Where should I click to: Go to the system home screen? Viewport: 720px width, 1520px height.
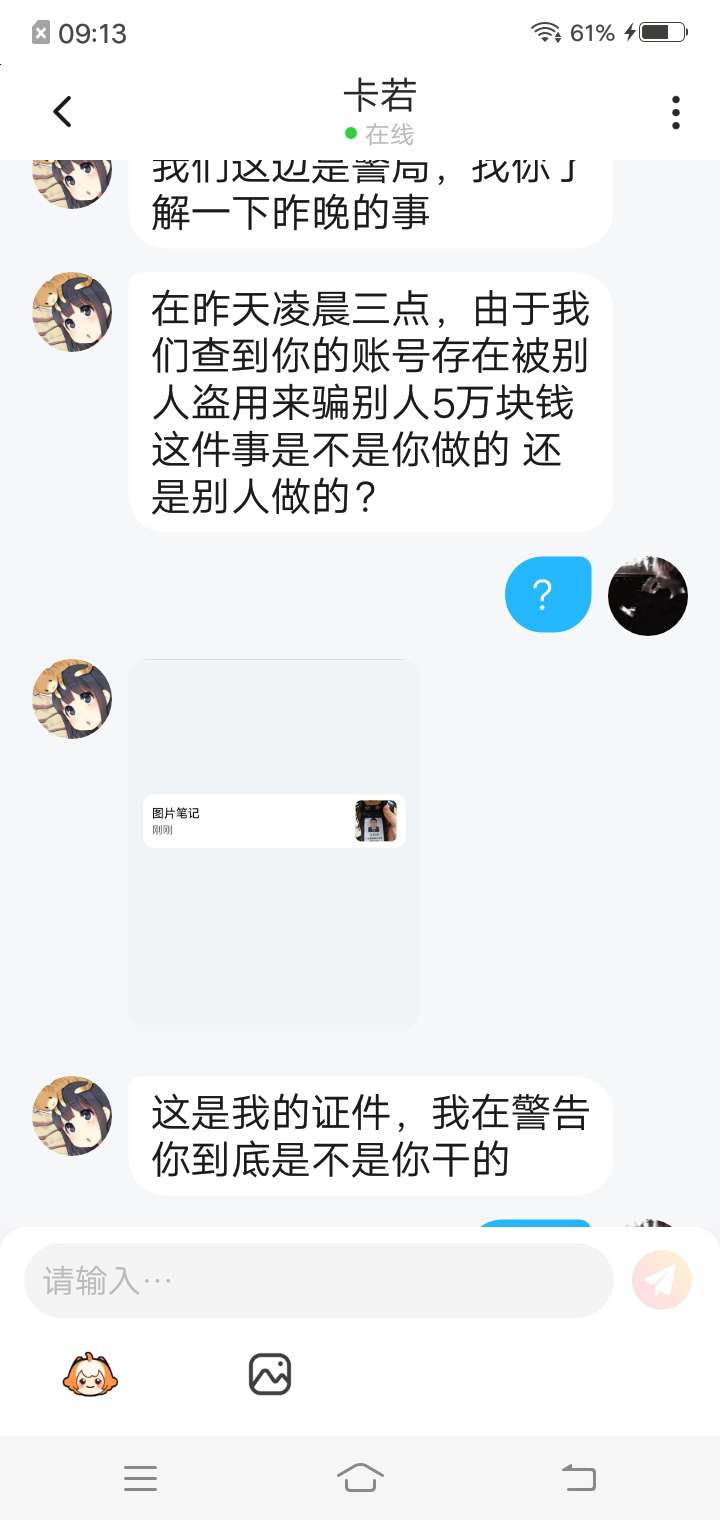coord(360,1477)
